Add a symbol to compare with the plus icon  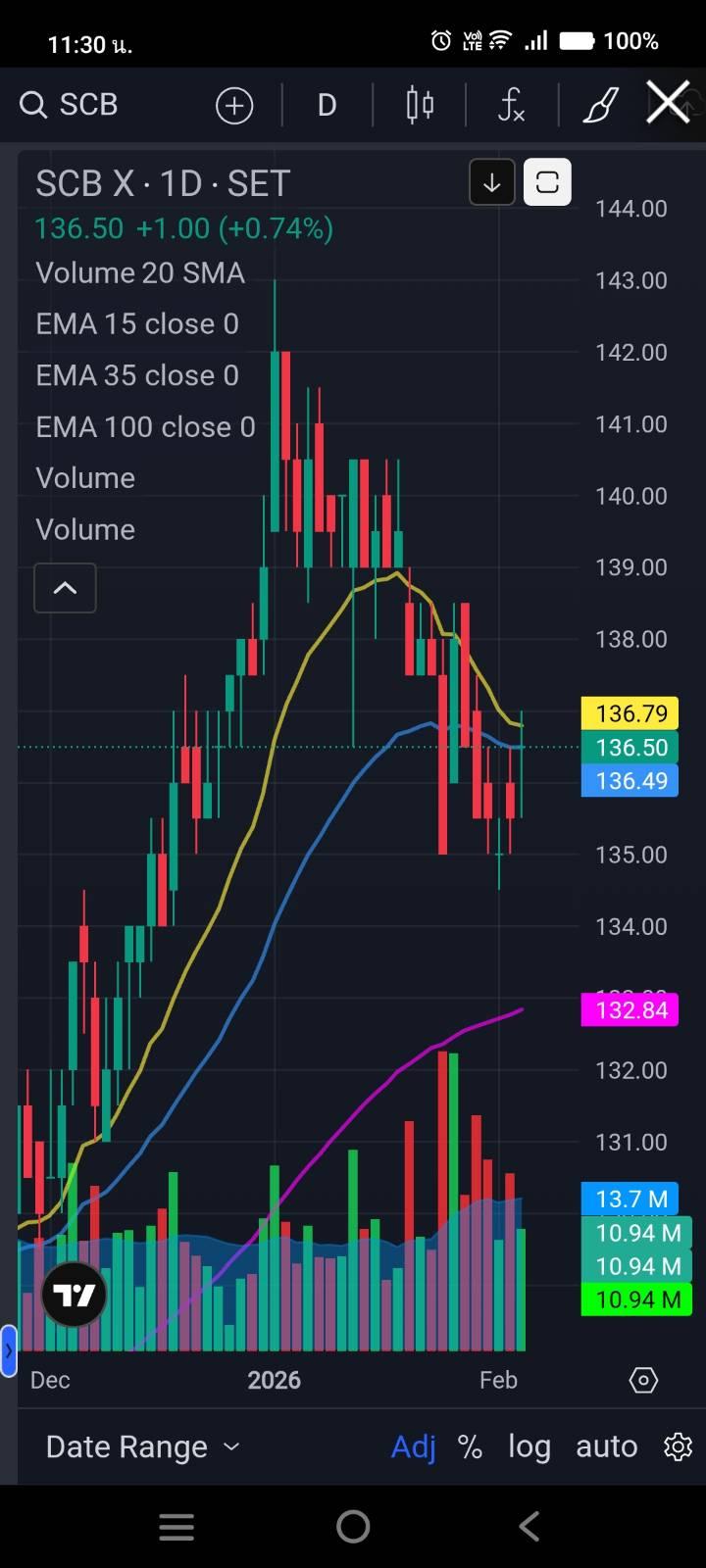pyautogui.click(x=234, y=105)
